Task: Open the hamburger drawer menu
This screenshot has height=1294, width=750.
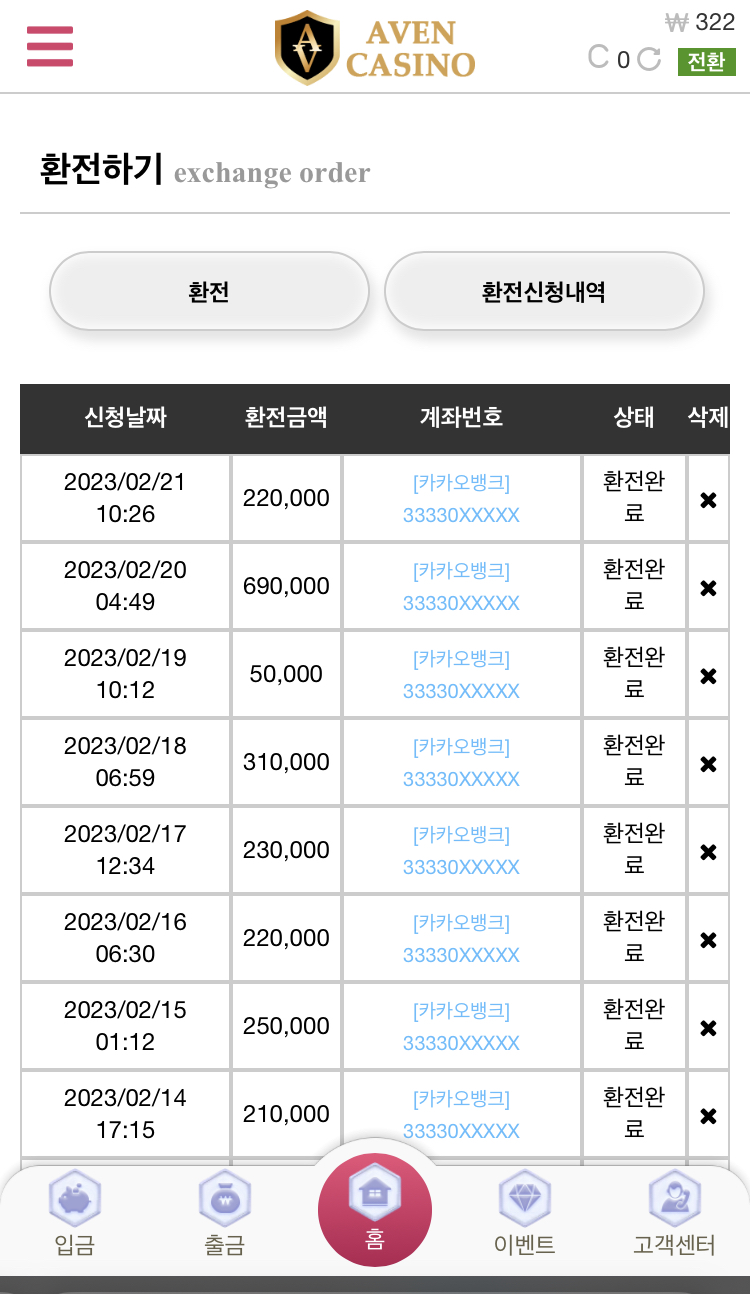Action: pos(50,46)
